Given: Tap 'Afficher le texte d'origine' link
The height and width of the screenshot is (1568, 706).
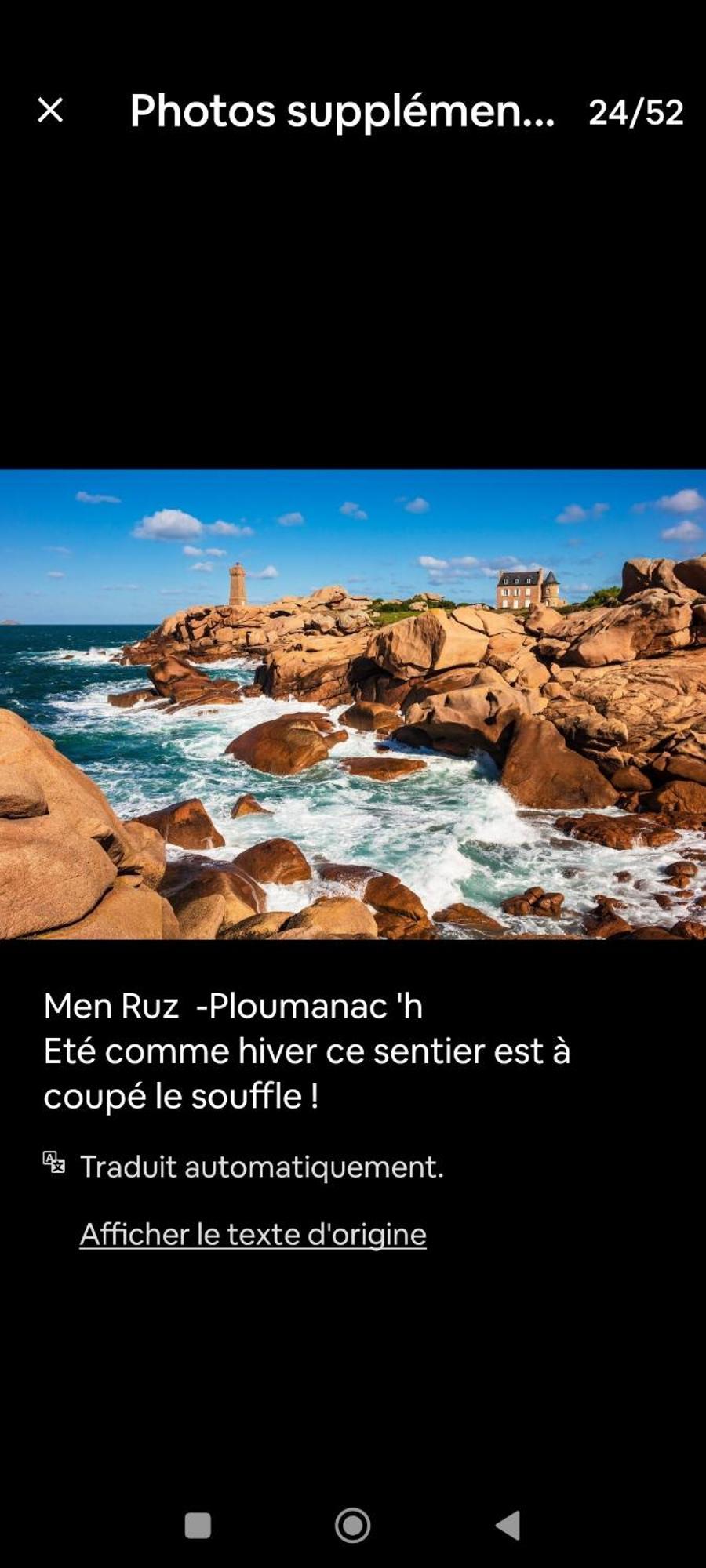Looking at the screenshot, I should click(x=253, y=1234).
